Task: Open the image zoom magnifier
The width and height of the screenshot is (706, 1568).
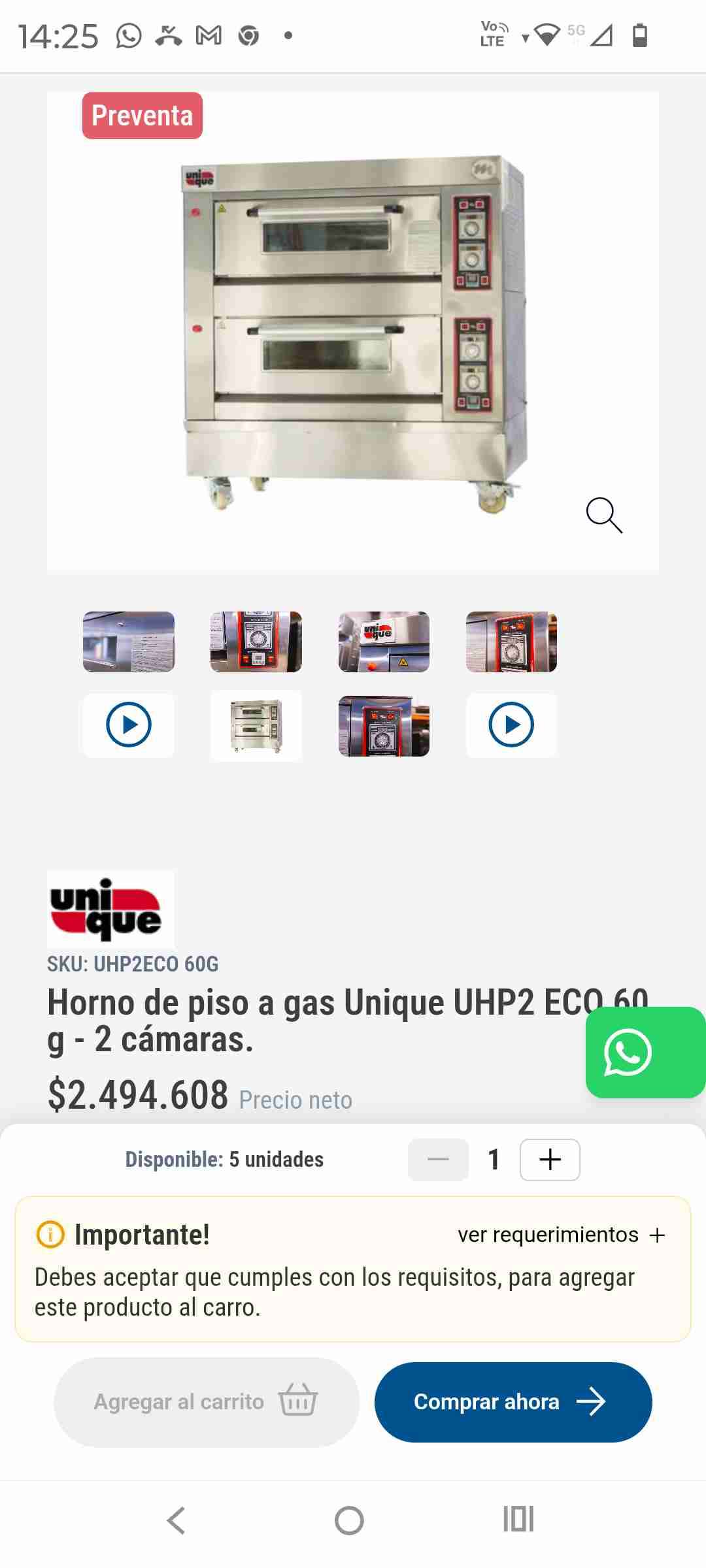Action: click(x=603, y=516)
